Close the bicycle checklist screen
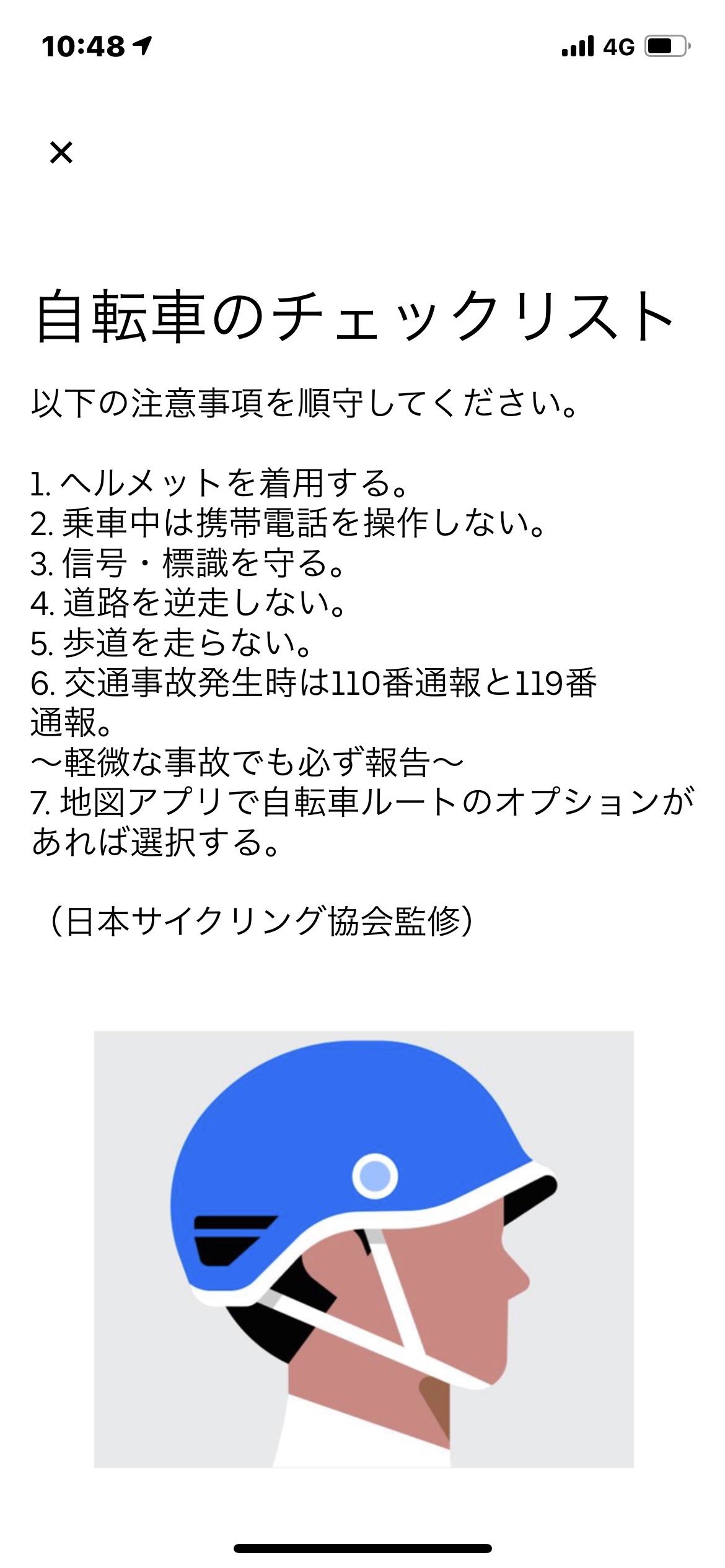The image size is (725, 1568). [61, 152]
